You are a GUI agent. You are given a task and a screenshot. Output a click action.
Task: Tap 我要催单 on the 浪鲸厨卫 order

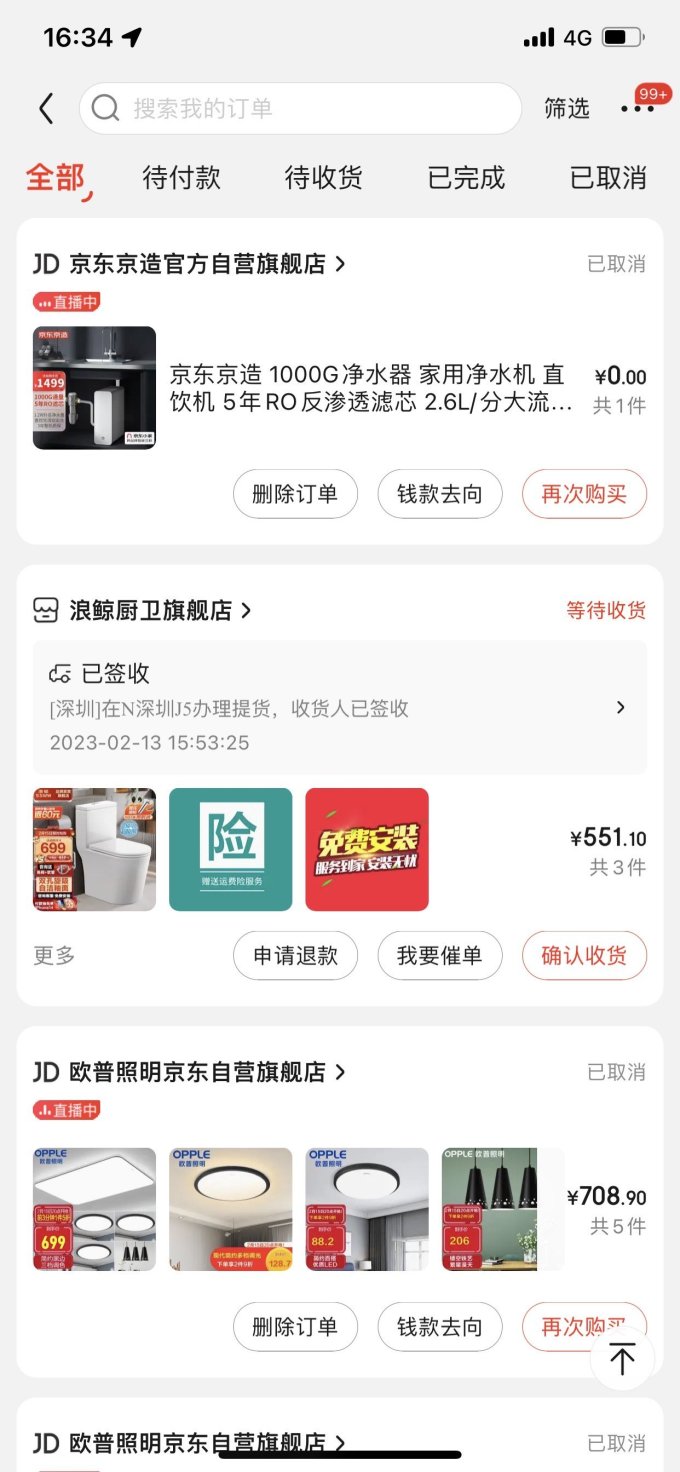click(439, 956)
